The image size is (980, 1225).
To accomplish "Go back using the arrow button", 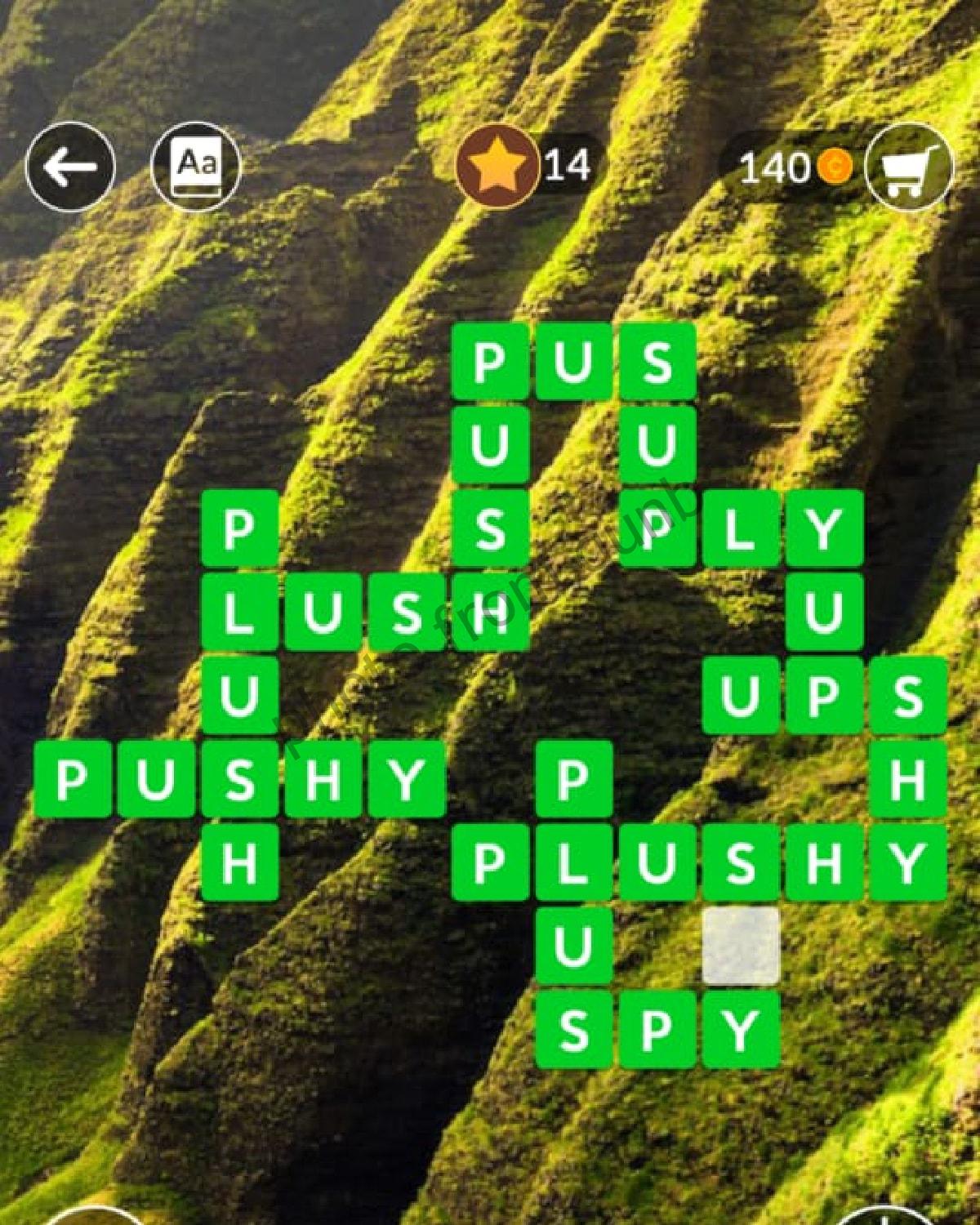I will click(x=70, y=167).
